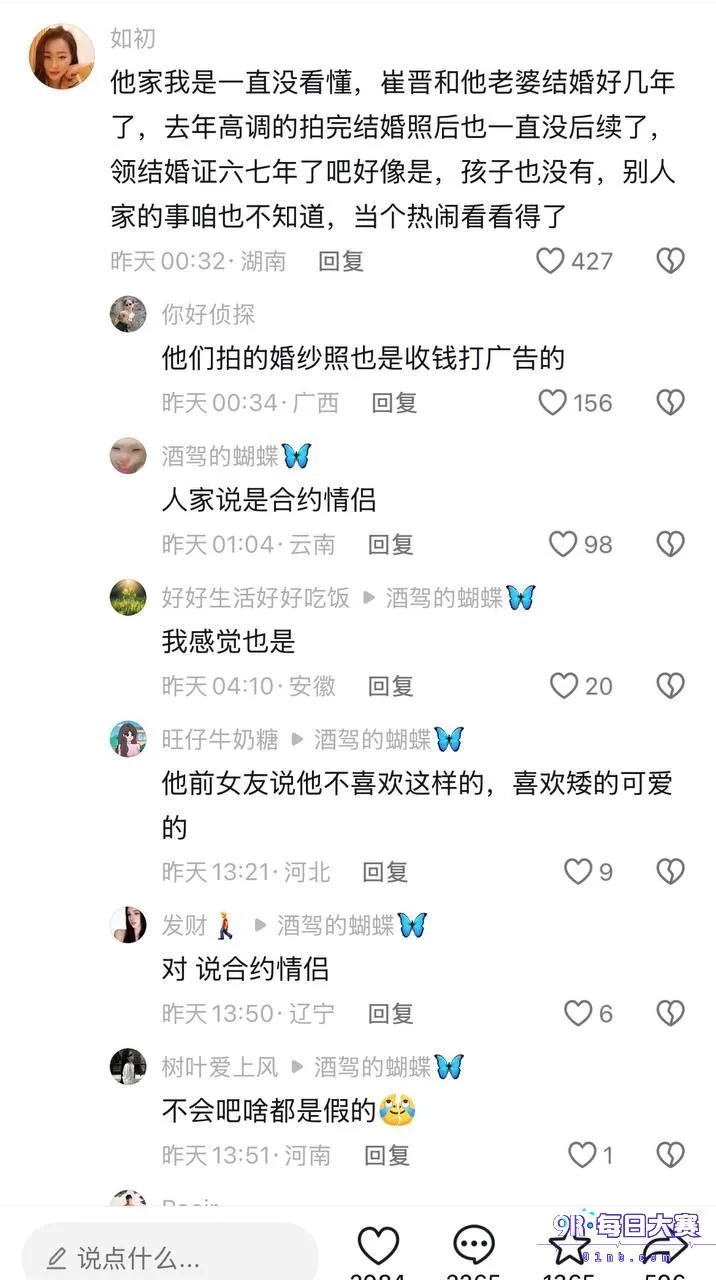This screenshot has height=1280, width=716.
Task: Reply to 旺仔牛奶糖's comment
Action: click(x=385, y=871)
